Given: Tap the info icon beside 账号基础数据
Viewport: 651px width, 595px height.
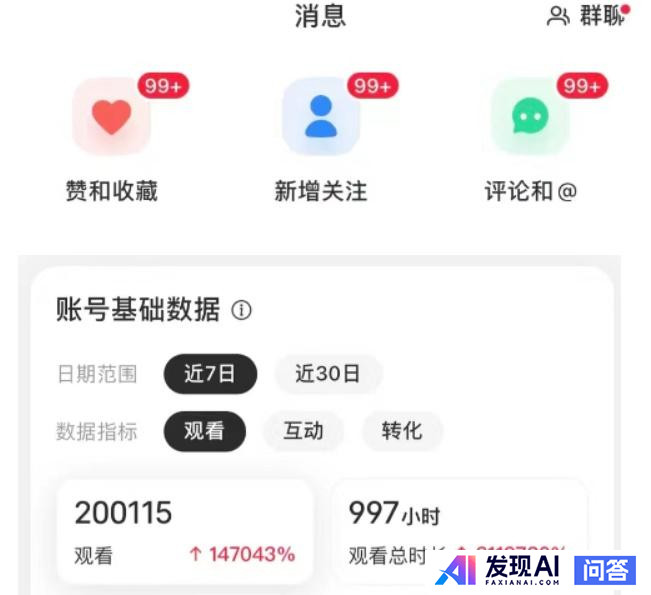Looking at the screenshot, I should coord(241,310).
